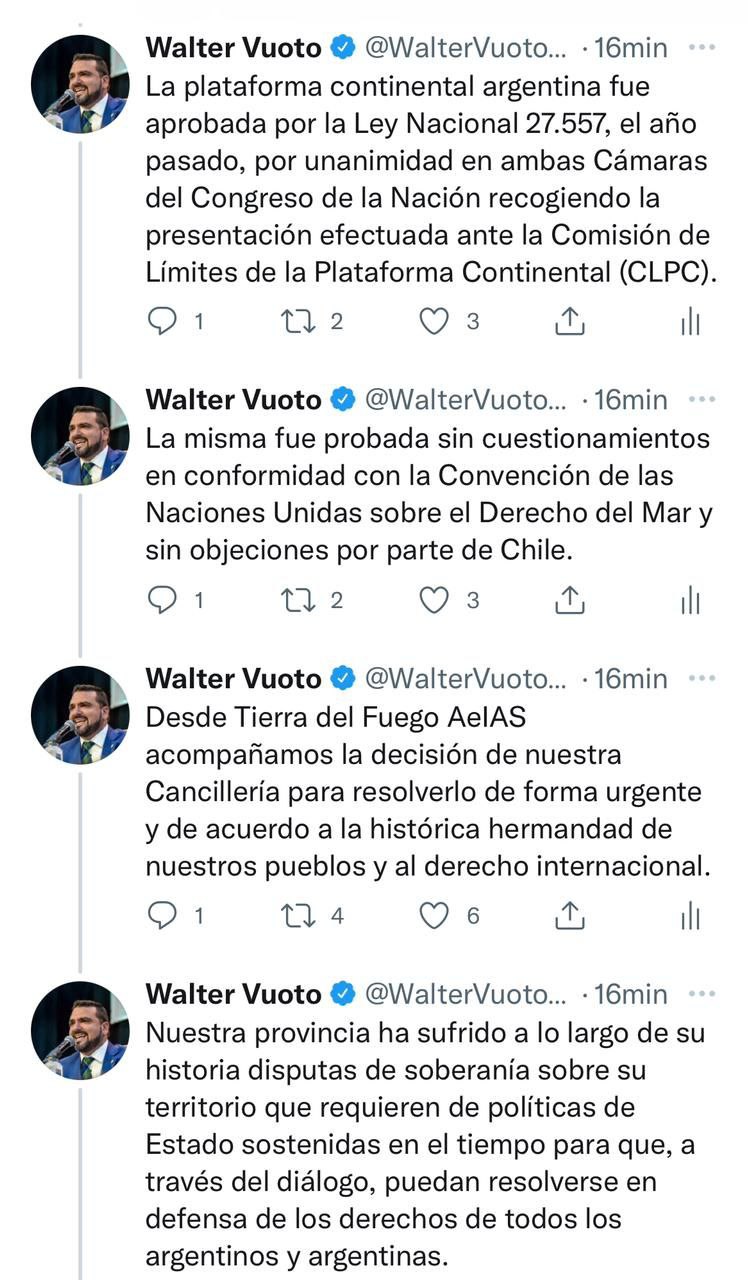Open overflow menu on the plataforma continental tweet
The image size is (750, 1280).
coord(703,47)
